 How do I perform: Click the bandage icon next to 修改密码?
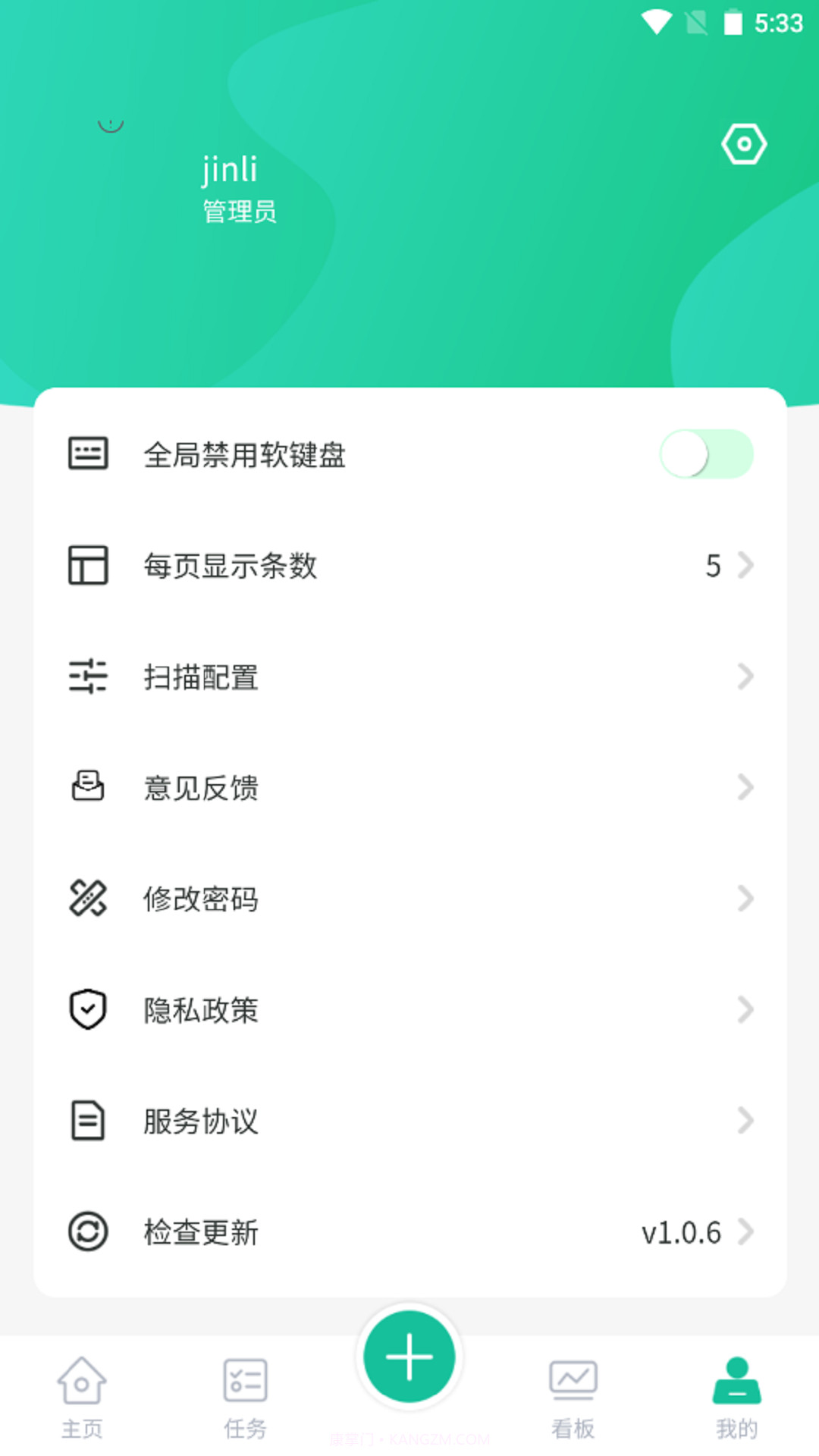coord(88,899)
